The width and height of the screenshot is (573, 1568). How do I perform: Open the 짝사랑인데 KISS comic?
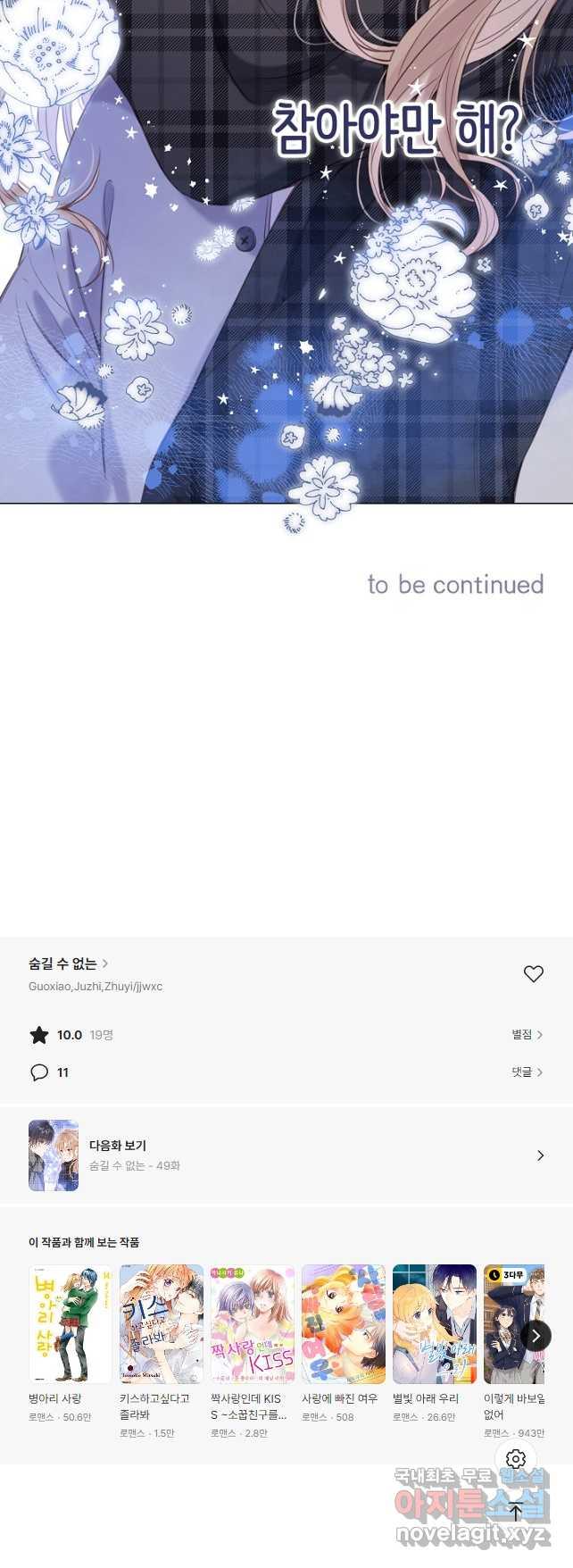[x=253, y=1324]
